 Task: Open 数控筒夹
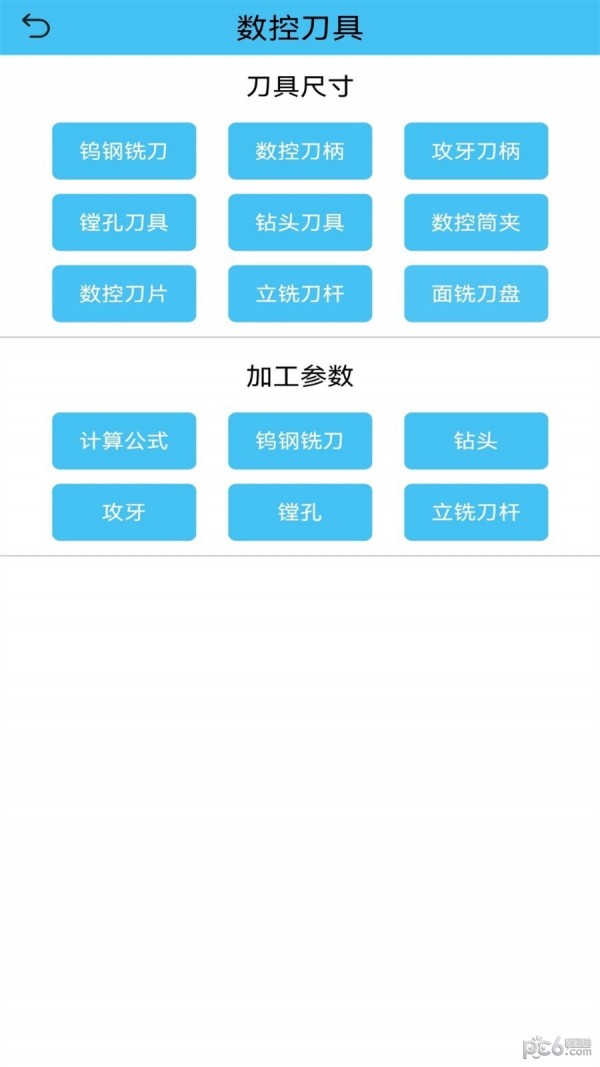476,223
